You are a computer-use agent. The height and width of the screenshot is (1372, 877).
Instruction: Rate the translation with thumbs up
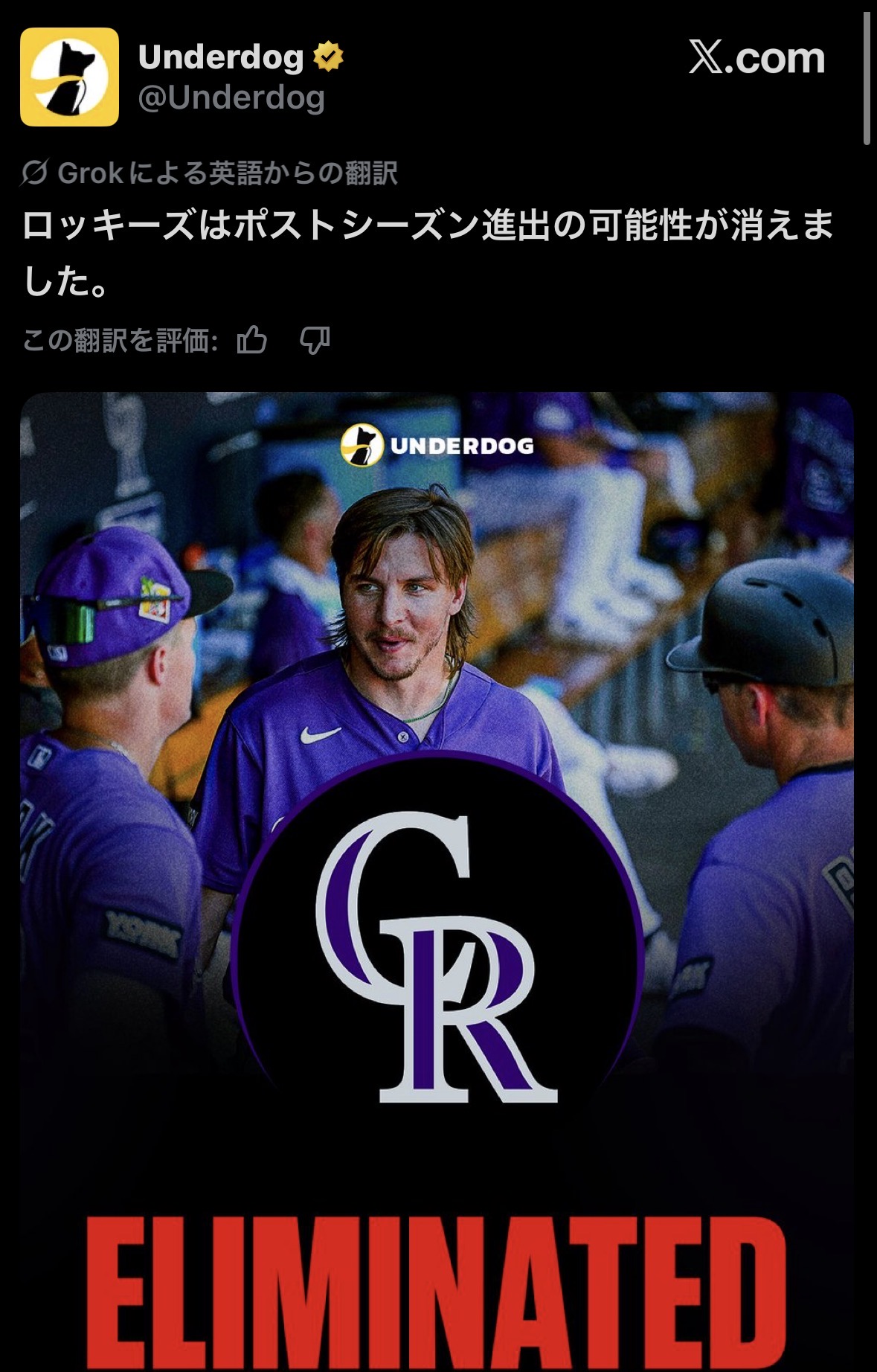point(251,341)
